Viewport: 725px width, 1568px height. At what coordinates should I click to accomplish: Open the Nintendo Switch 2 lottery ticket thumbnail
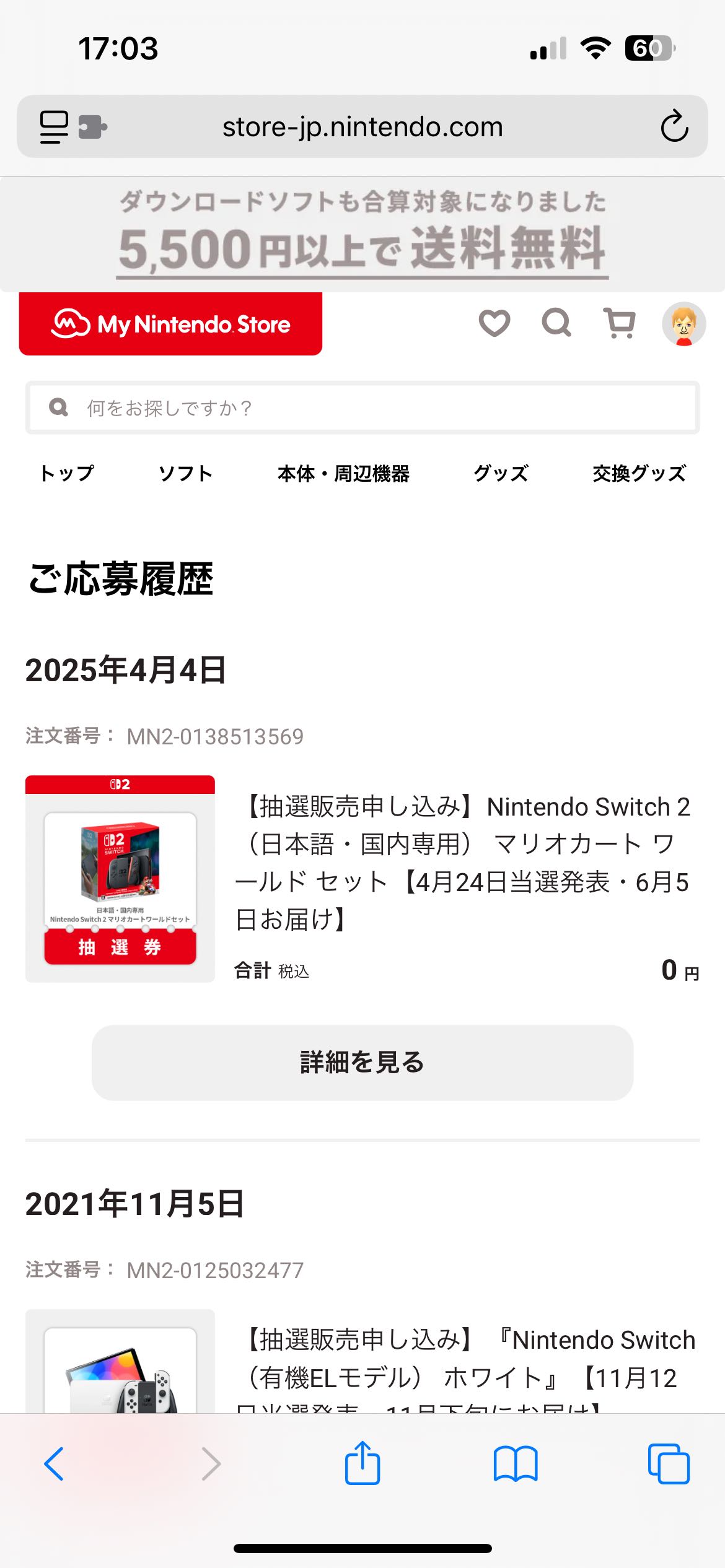[120, 879]
